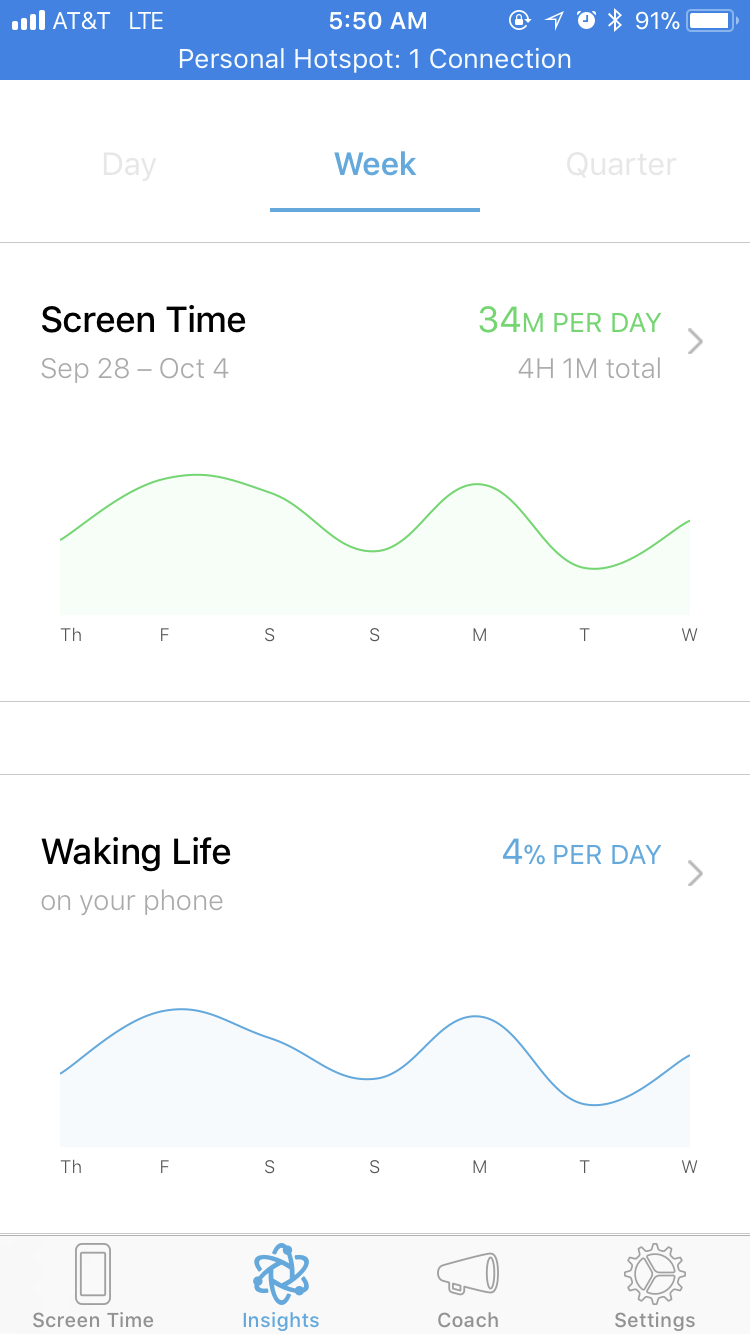Switch to the Day tab
This screenshot has width=750, height=1334.
coord(129,165)
